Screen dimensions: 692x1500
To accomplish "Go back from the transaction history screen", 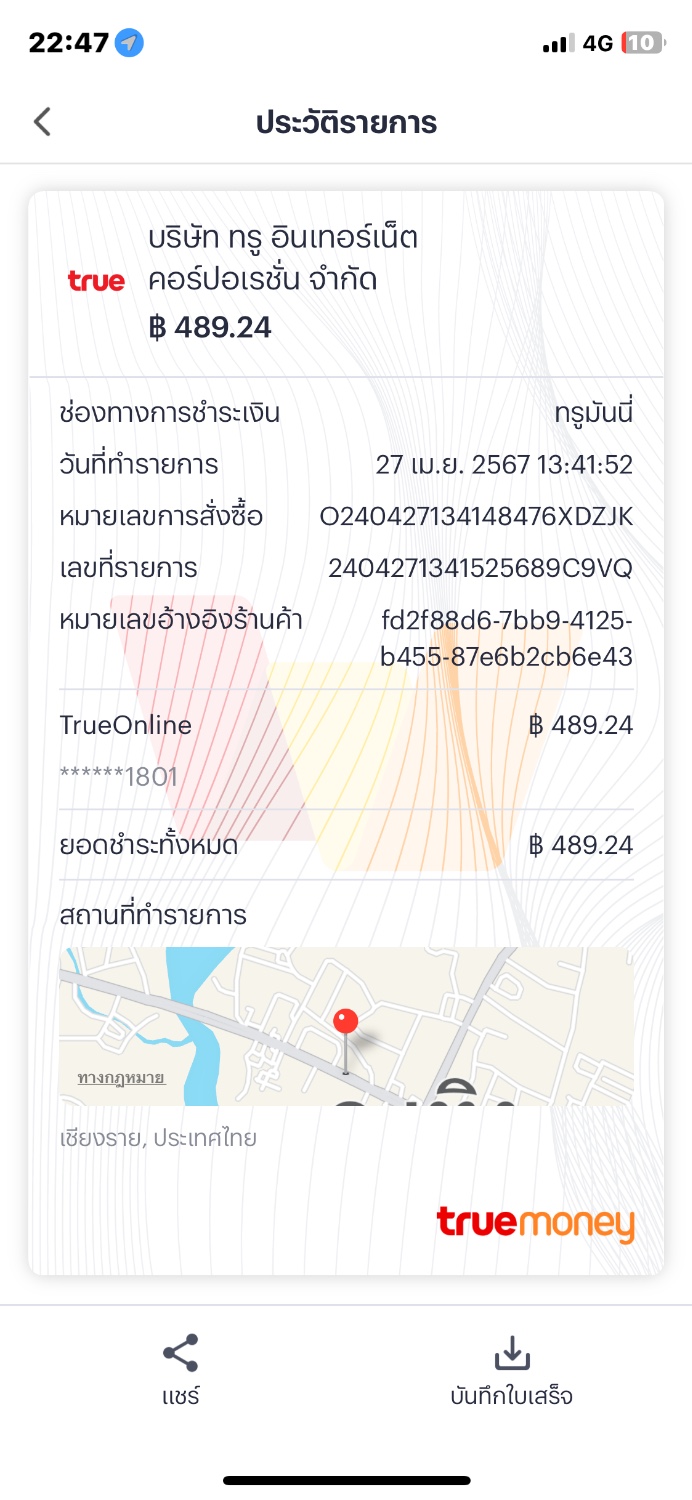I will click(x=42, y=122).
